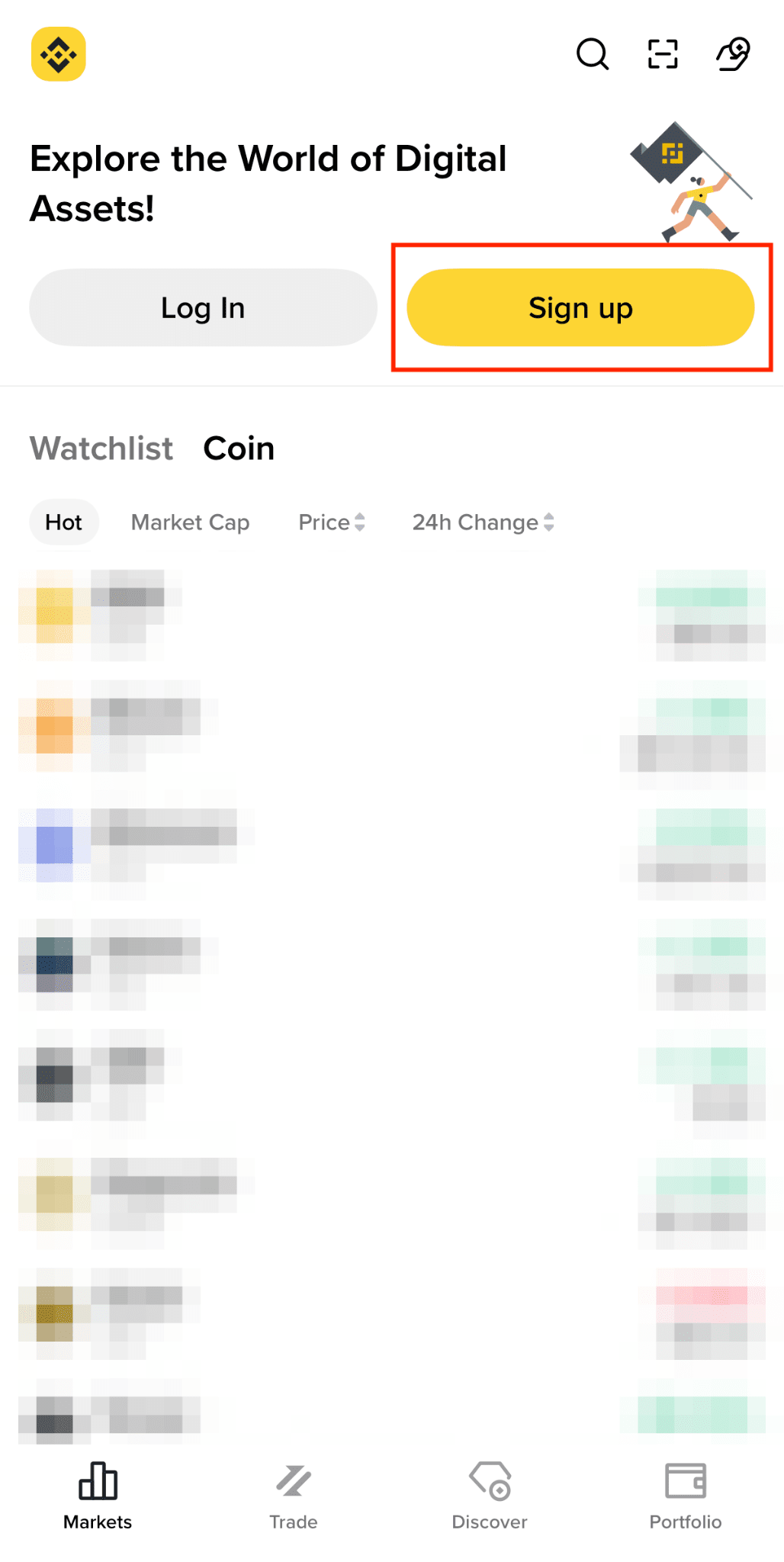Go to the Trade tab
Image resolution: width=784 pixels, height=1562 pixels.
tap(294, 1496)
